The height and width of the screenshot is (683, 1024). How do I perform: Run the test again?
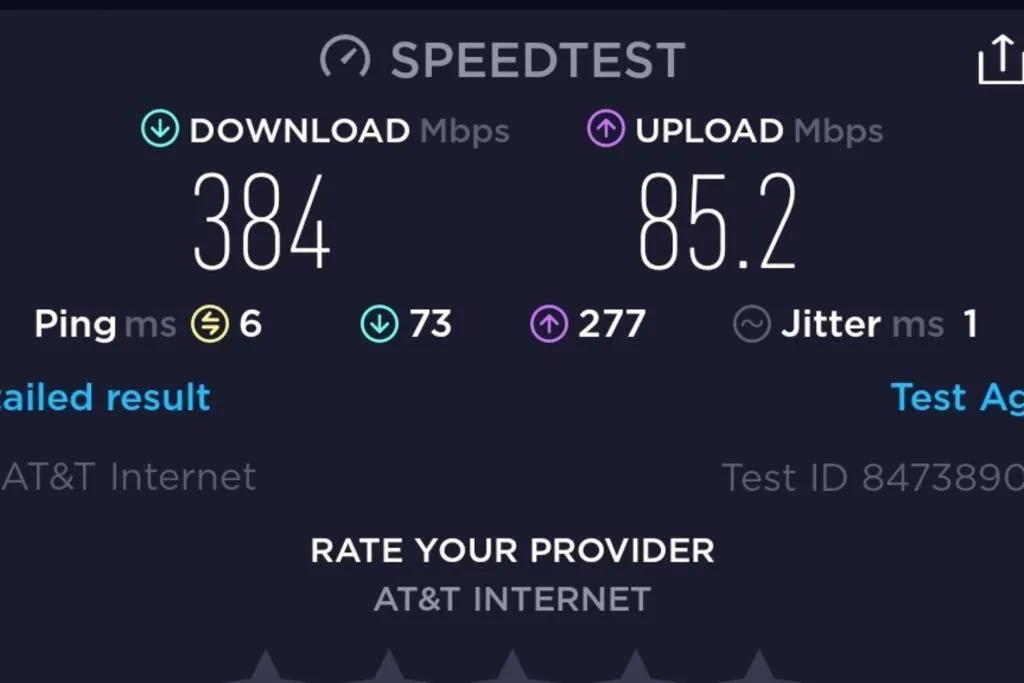957,397
